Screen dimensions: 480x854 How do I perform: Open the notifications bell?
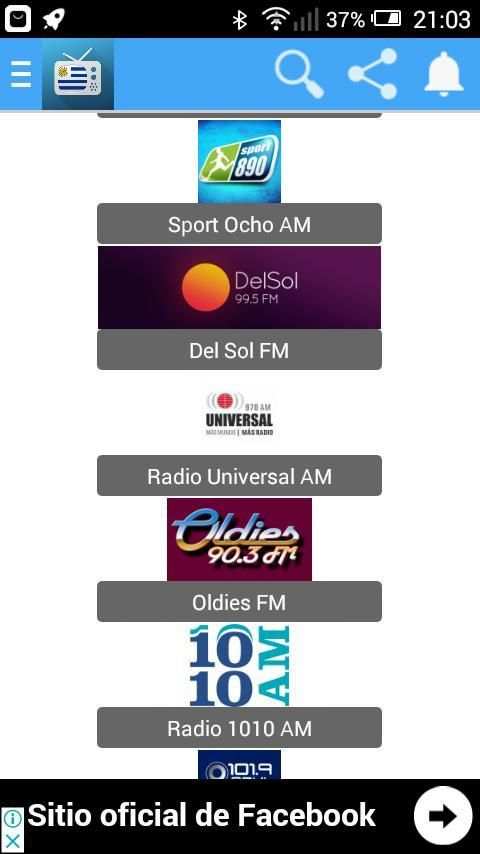tap(444, 74)
